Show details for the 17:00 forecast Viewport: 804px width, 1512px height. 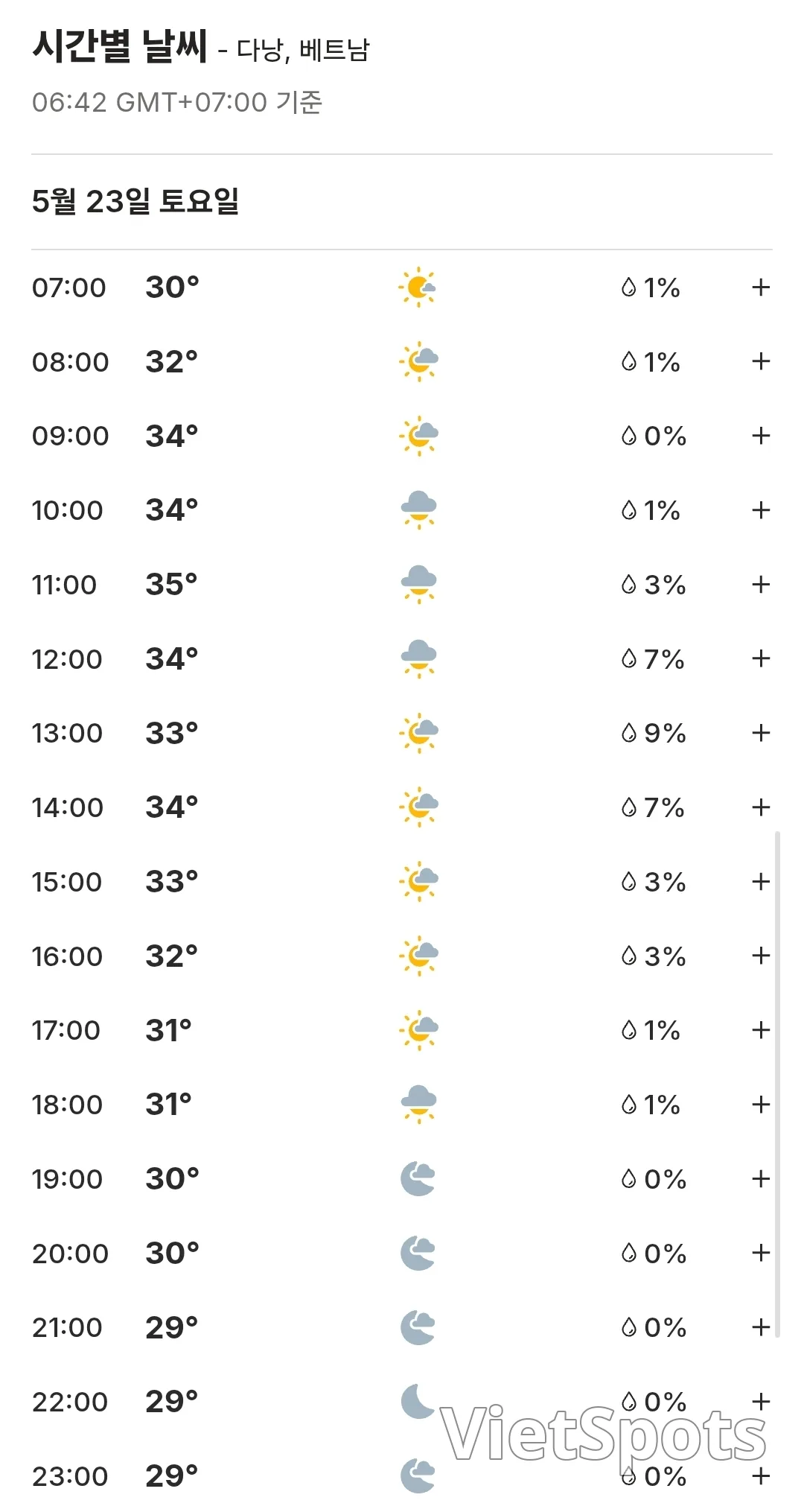click(x=760, y=1030)
